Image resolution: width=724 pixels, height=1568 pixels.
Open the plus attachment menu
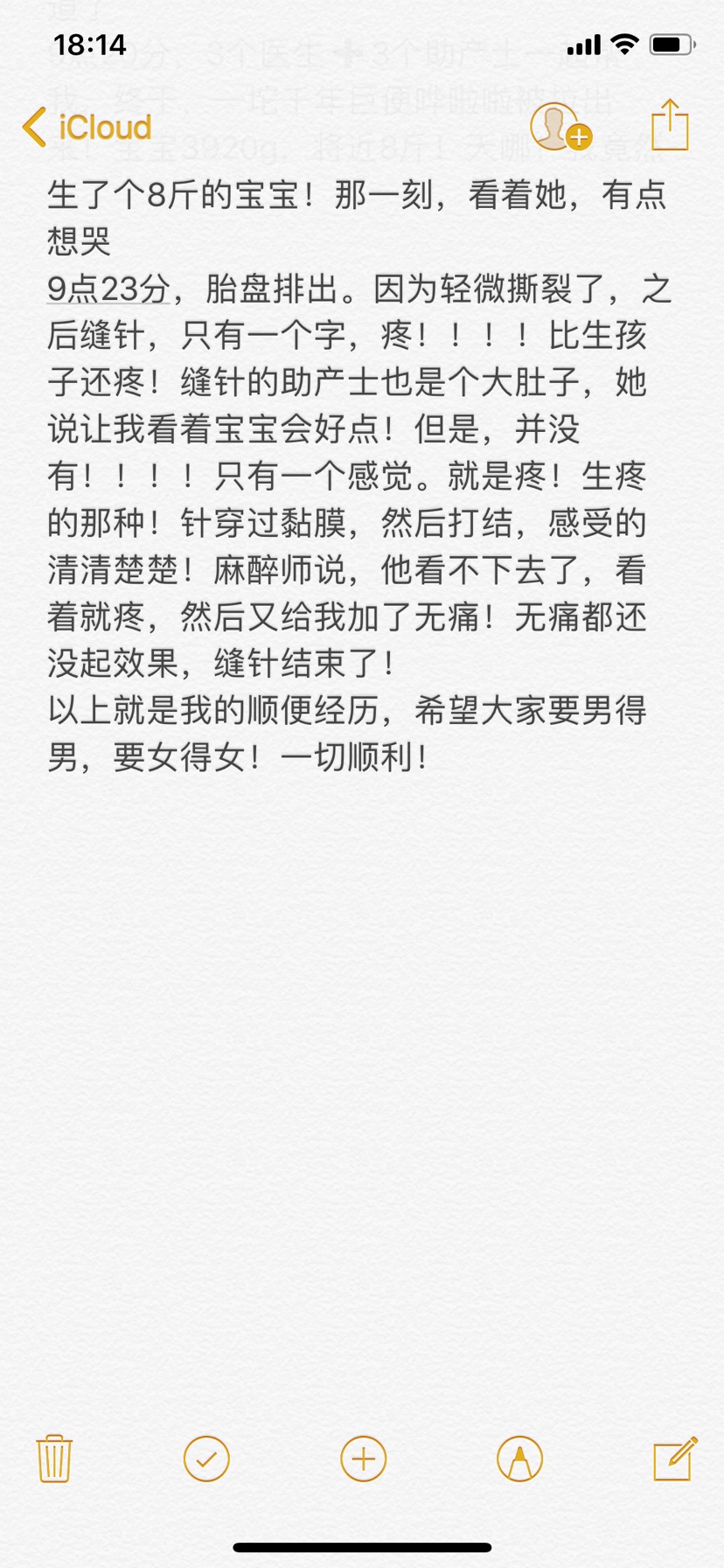[x=363, y=1459]
